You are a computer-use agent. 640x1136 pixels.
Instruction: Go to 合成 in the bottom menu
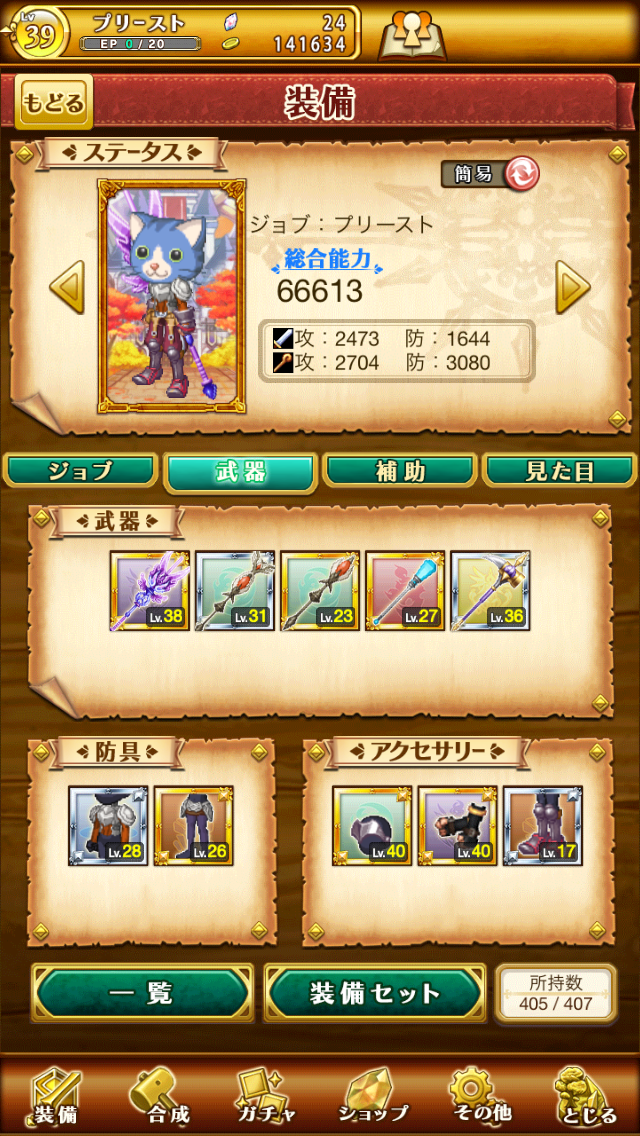160,1096
